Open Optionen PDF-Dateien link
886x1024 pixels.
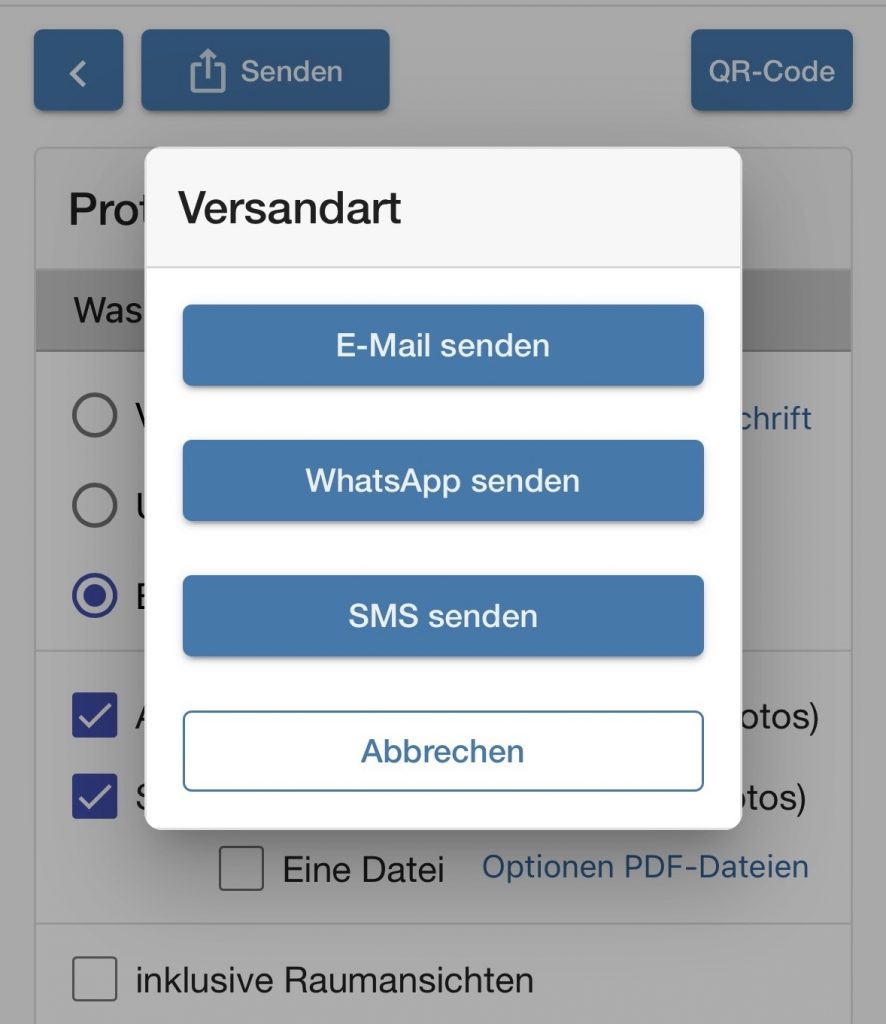click(x=645, y=867)
